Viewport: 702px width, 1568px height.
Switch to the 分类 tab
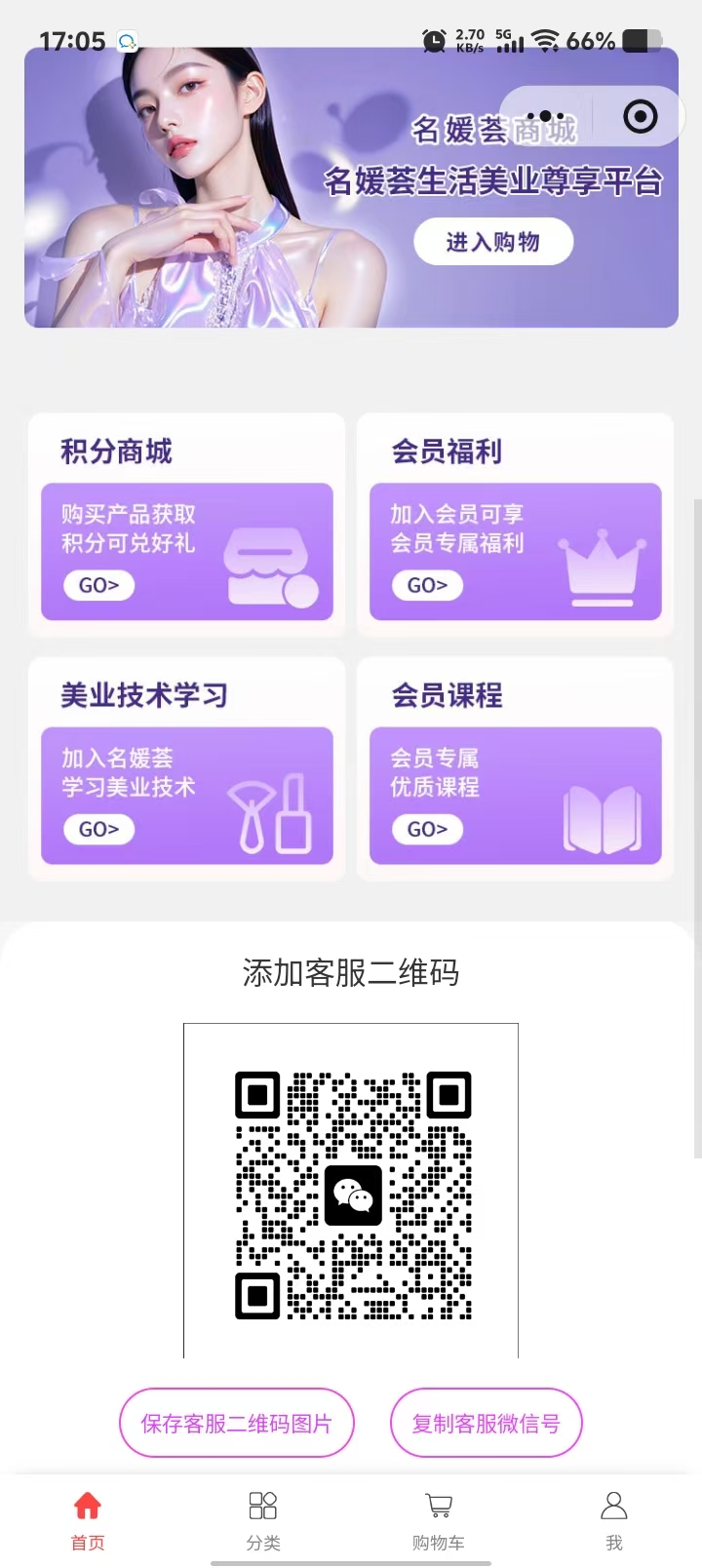click(263, 1519)
